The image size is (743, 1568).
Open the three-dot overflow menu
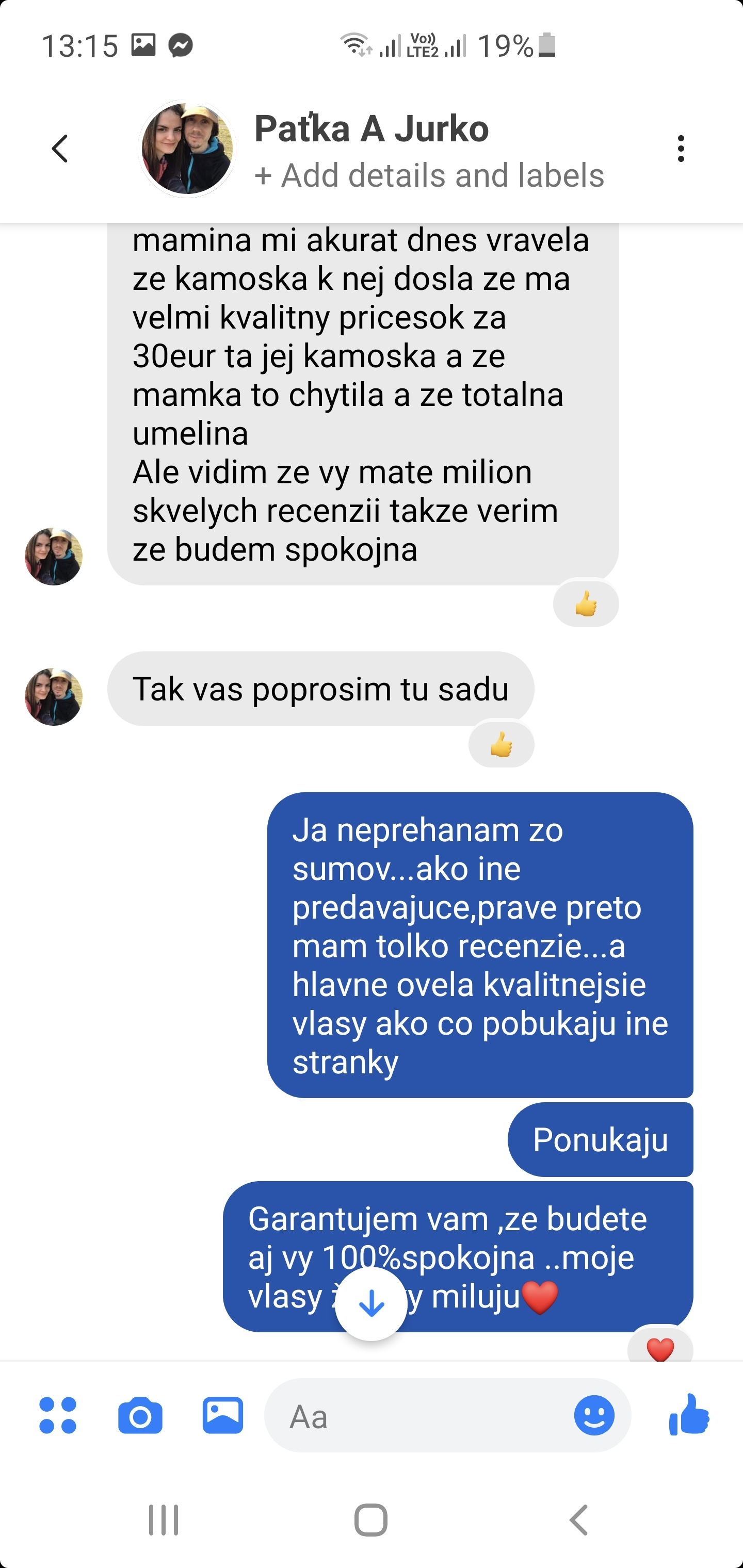point(680,149)
